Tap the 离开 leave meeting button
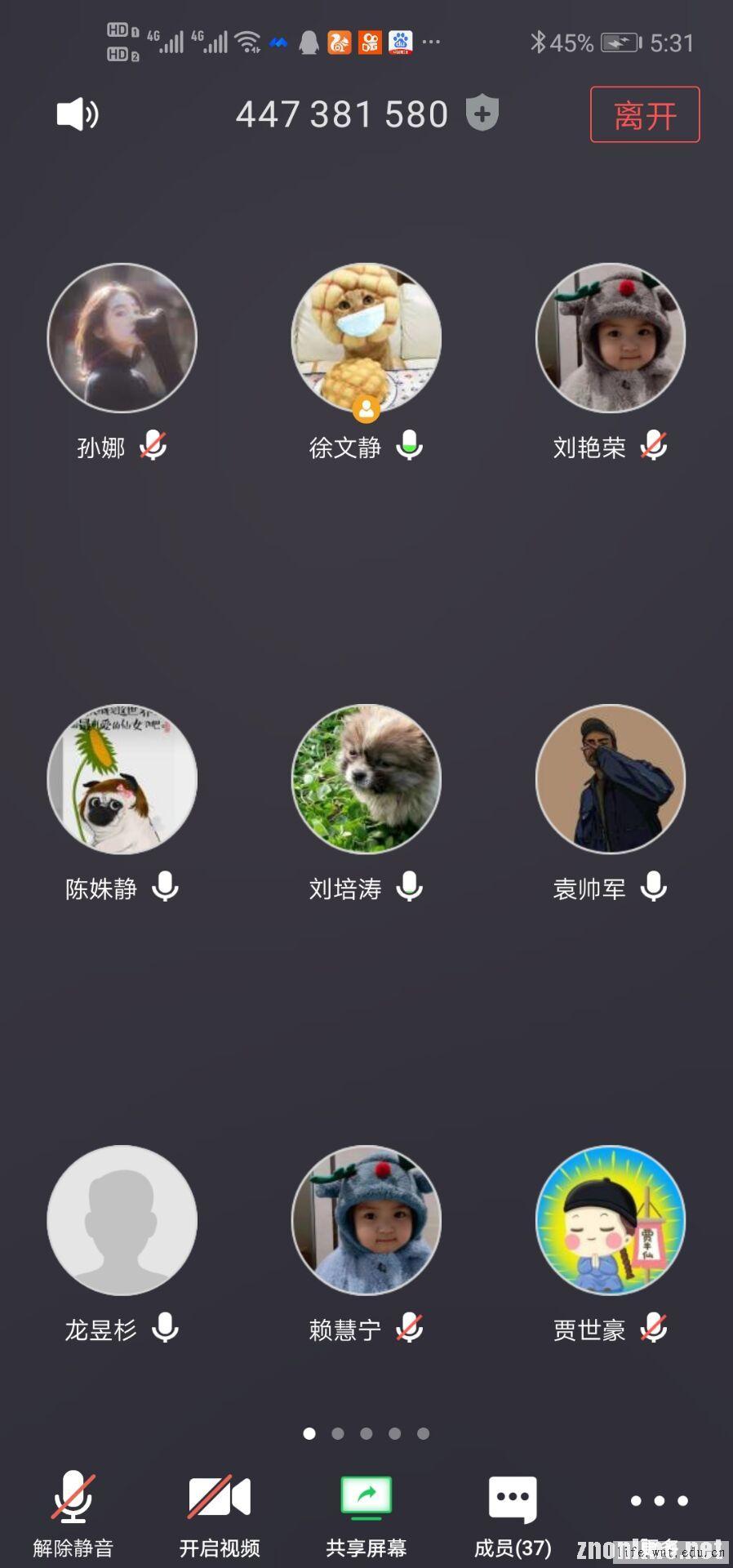The image size is (733, 1568). point(645,115)
